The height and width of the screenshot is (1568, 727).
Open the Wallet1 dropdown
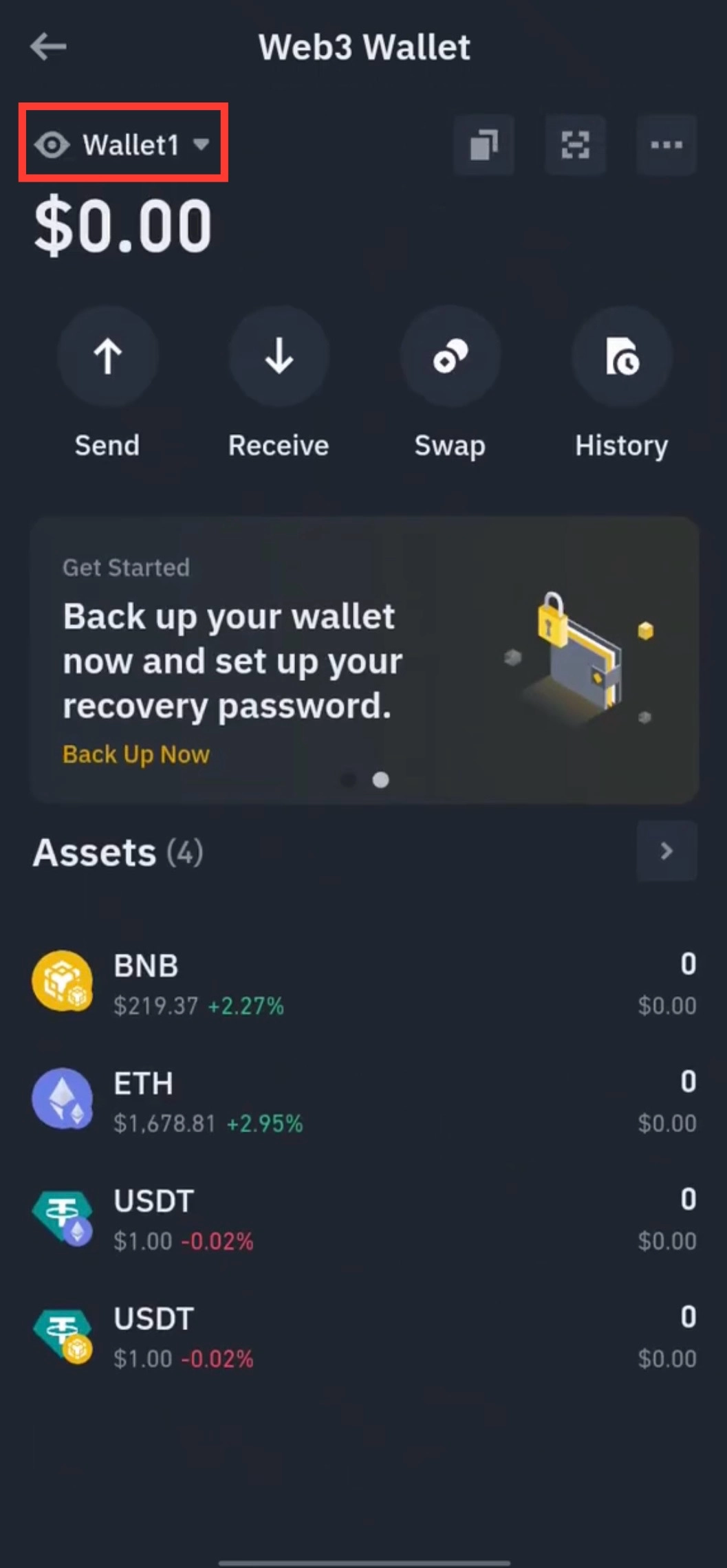point(141,145)
